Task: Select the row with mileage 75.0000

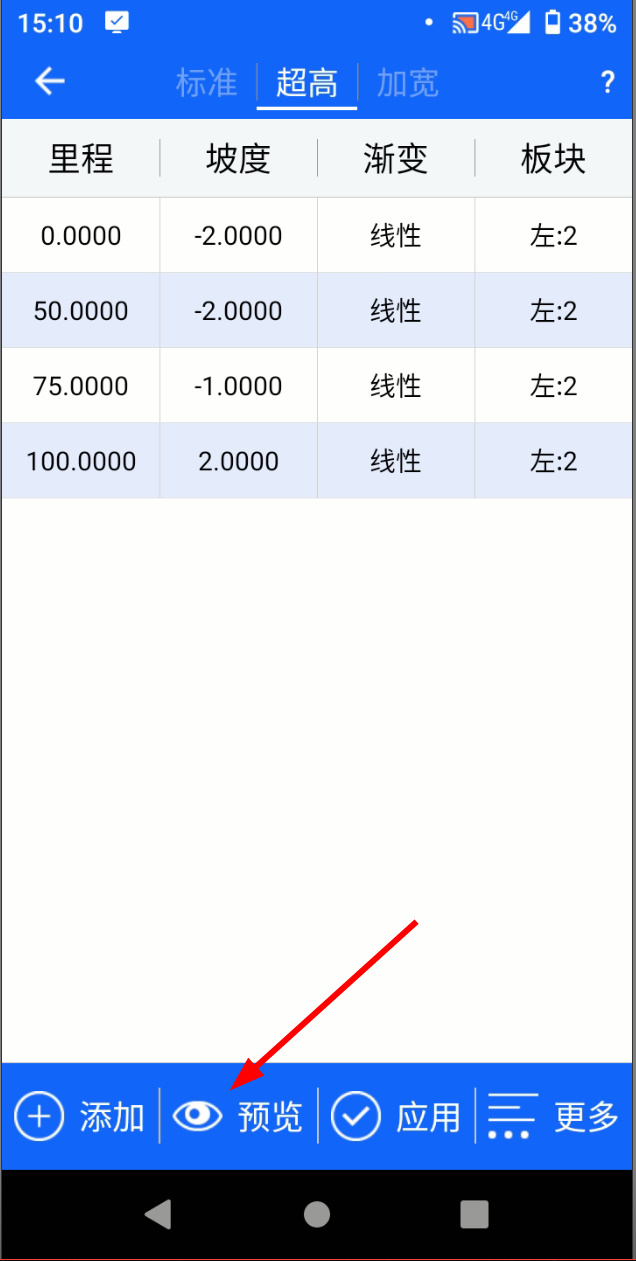Action: [x=318, y=386]
